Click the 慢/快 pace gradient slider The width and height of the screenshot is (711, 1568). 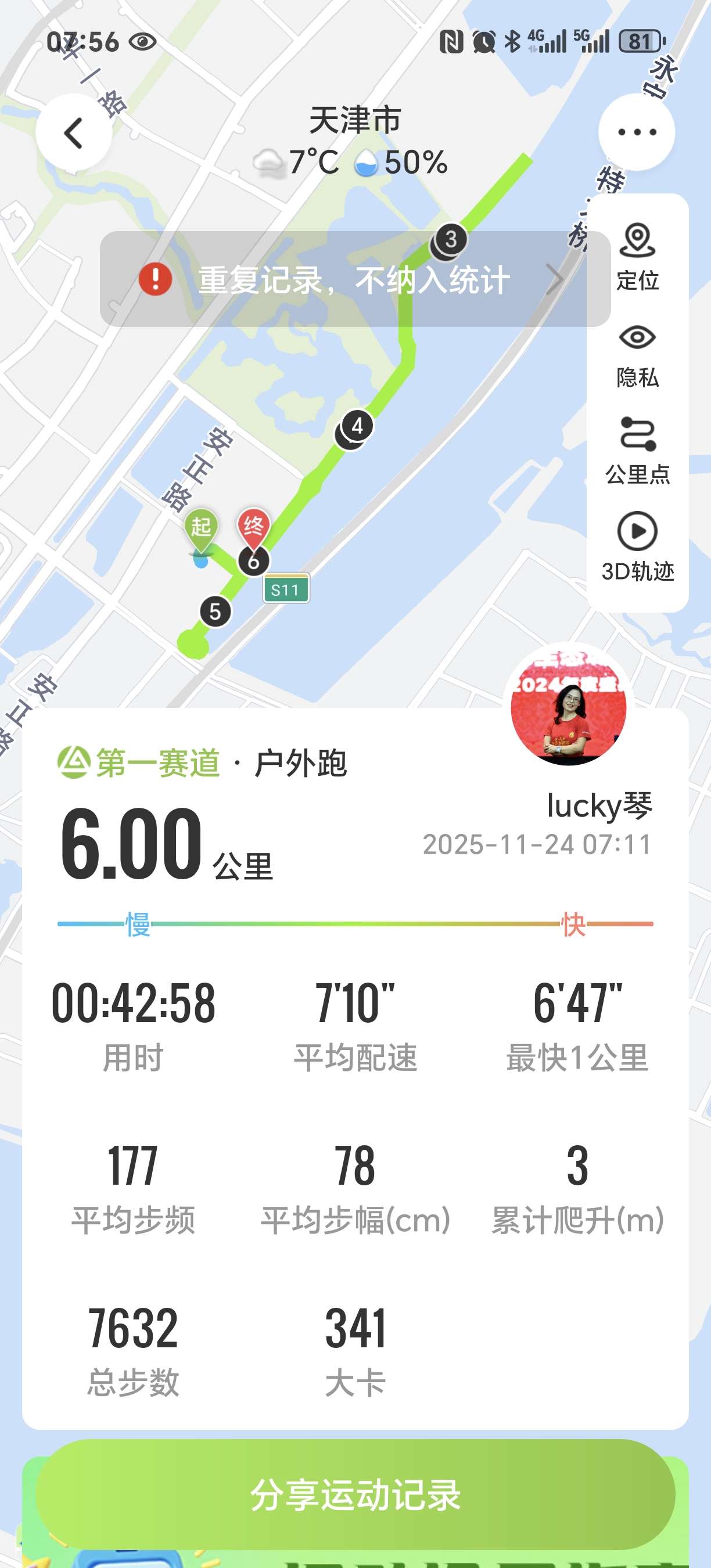[x=355, y=923]
